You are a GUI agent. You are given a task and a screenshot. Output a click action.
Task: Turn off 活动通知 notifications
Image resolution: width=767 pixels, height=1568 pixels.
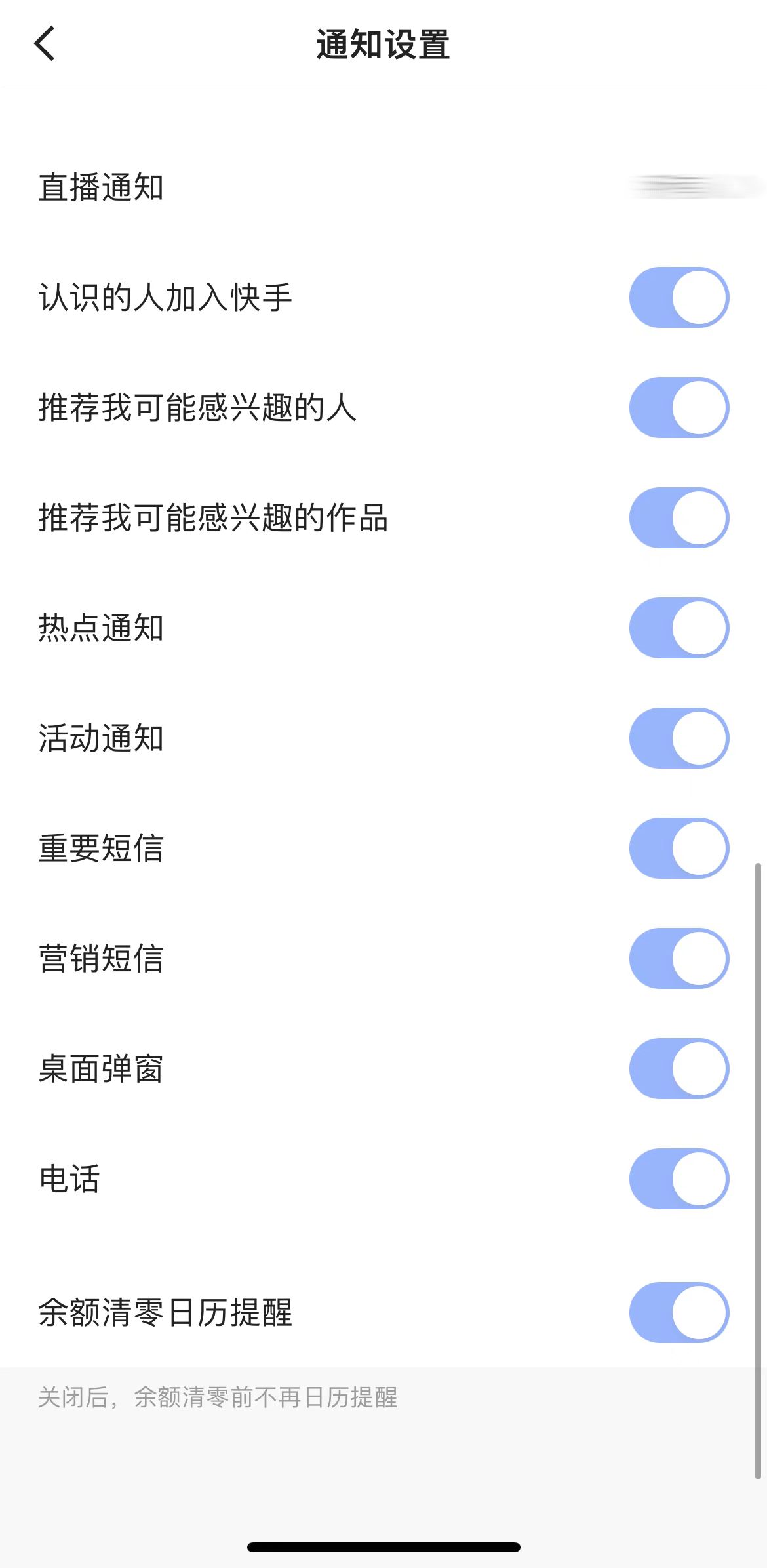[x=678, y=738]
